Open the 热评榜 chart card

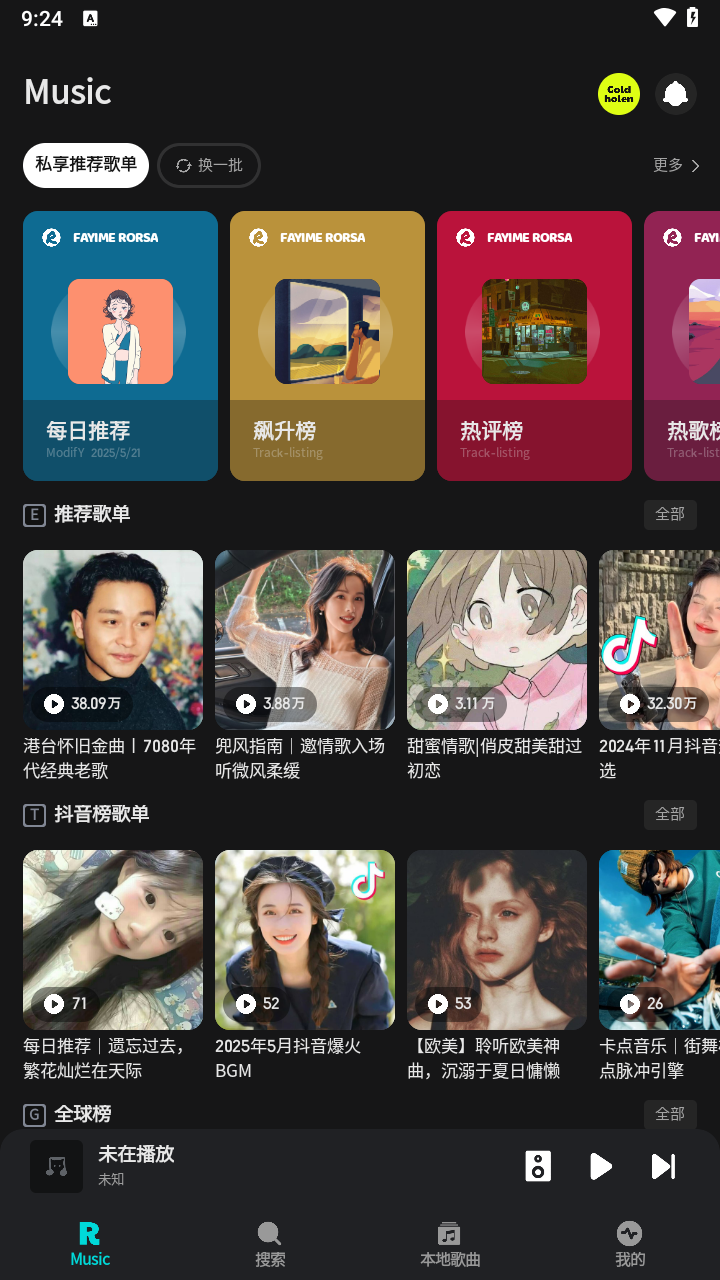click(x=534, y=345)
